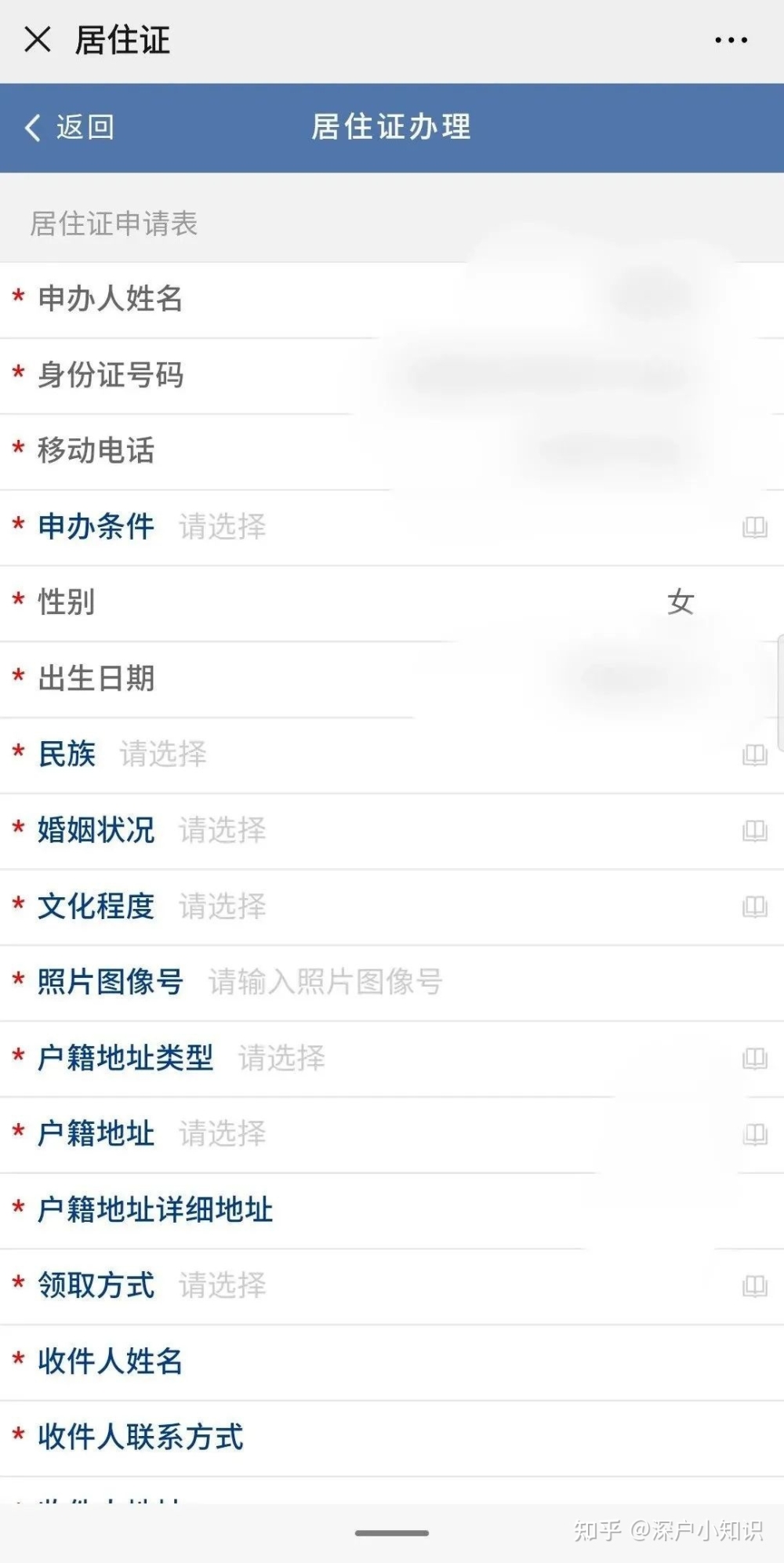Choose 领取方式
Screen dimensions: 784x1563
point(392,1285)
